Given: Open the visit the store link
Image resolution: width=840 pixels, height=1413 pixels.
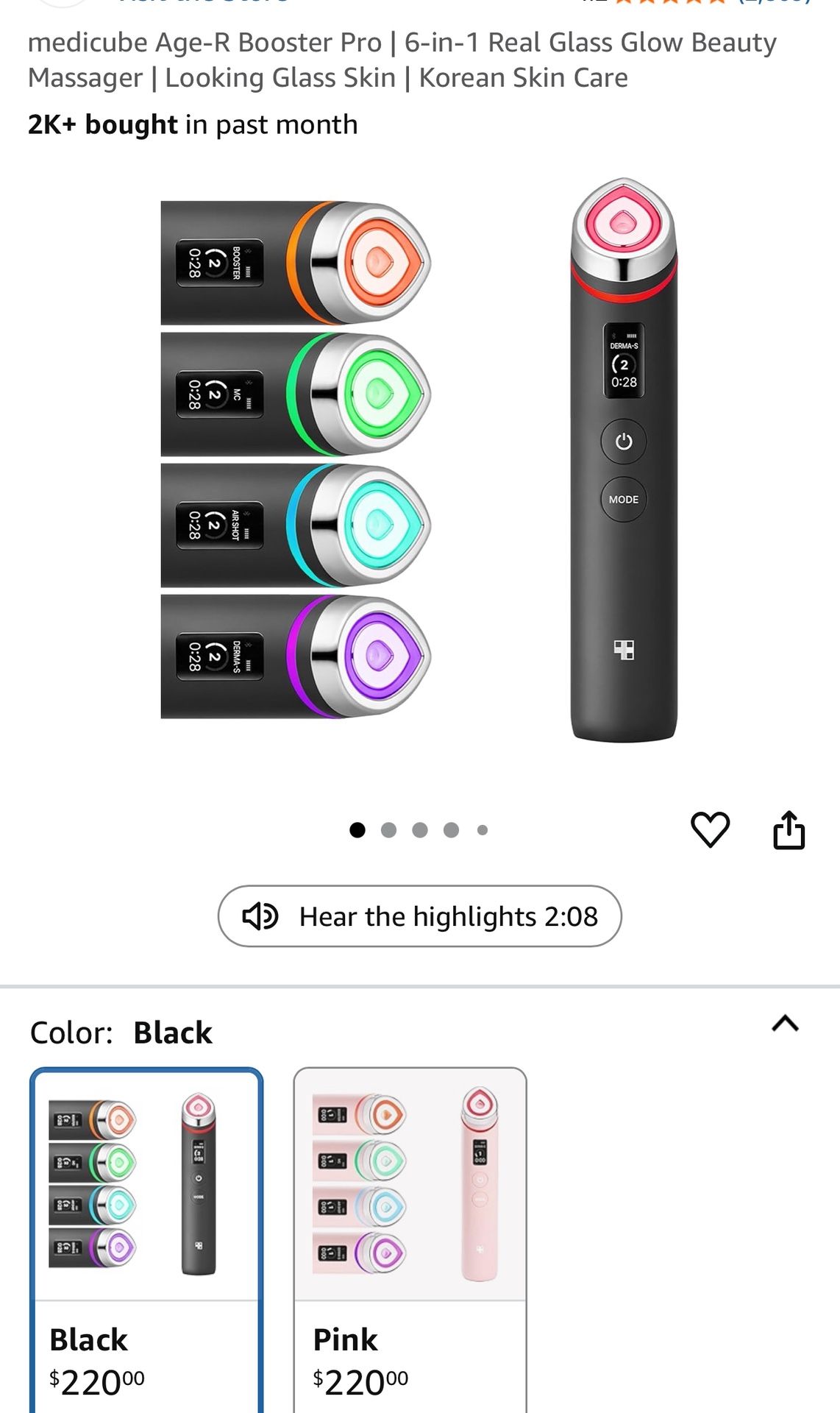Looking at the screenshot, I should (204, 2).
